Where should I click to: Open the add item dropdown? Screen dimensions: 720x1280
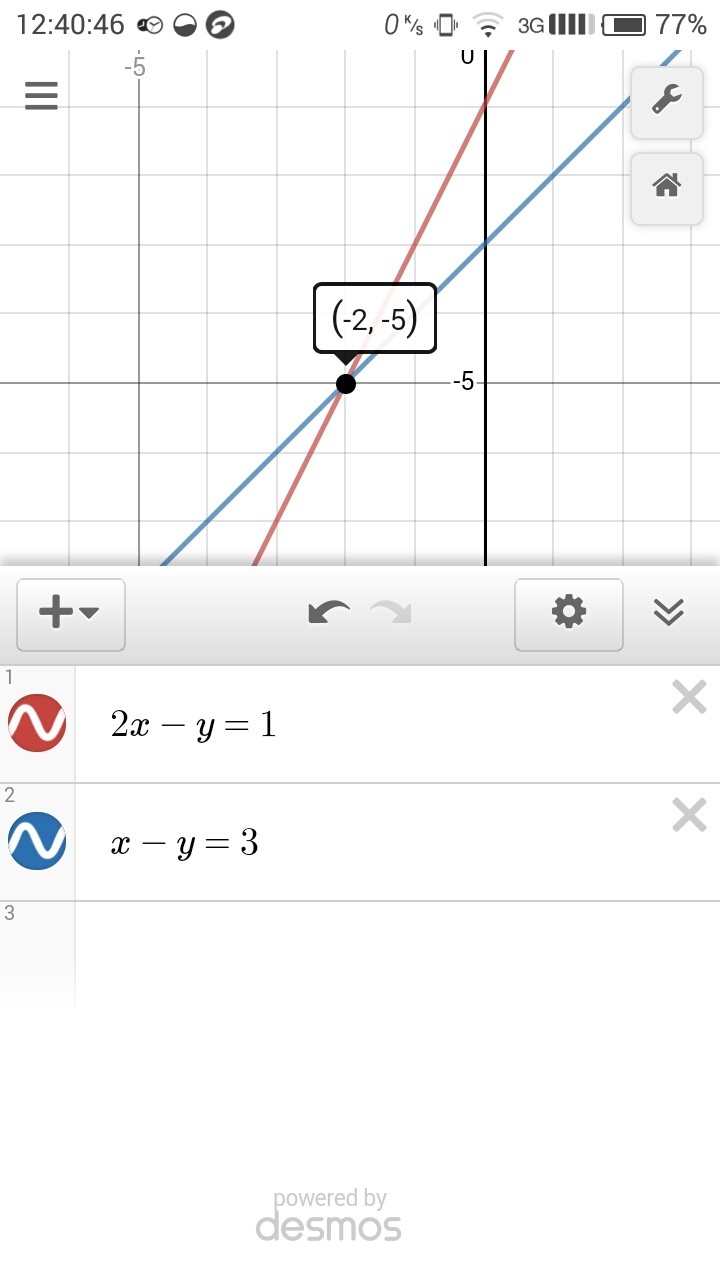click(71, 614)
